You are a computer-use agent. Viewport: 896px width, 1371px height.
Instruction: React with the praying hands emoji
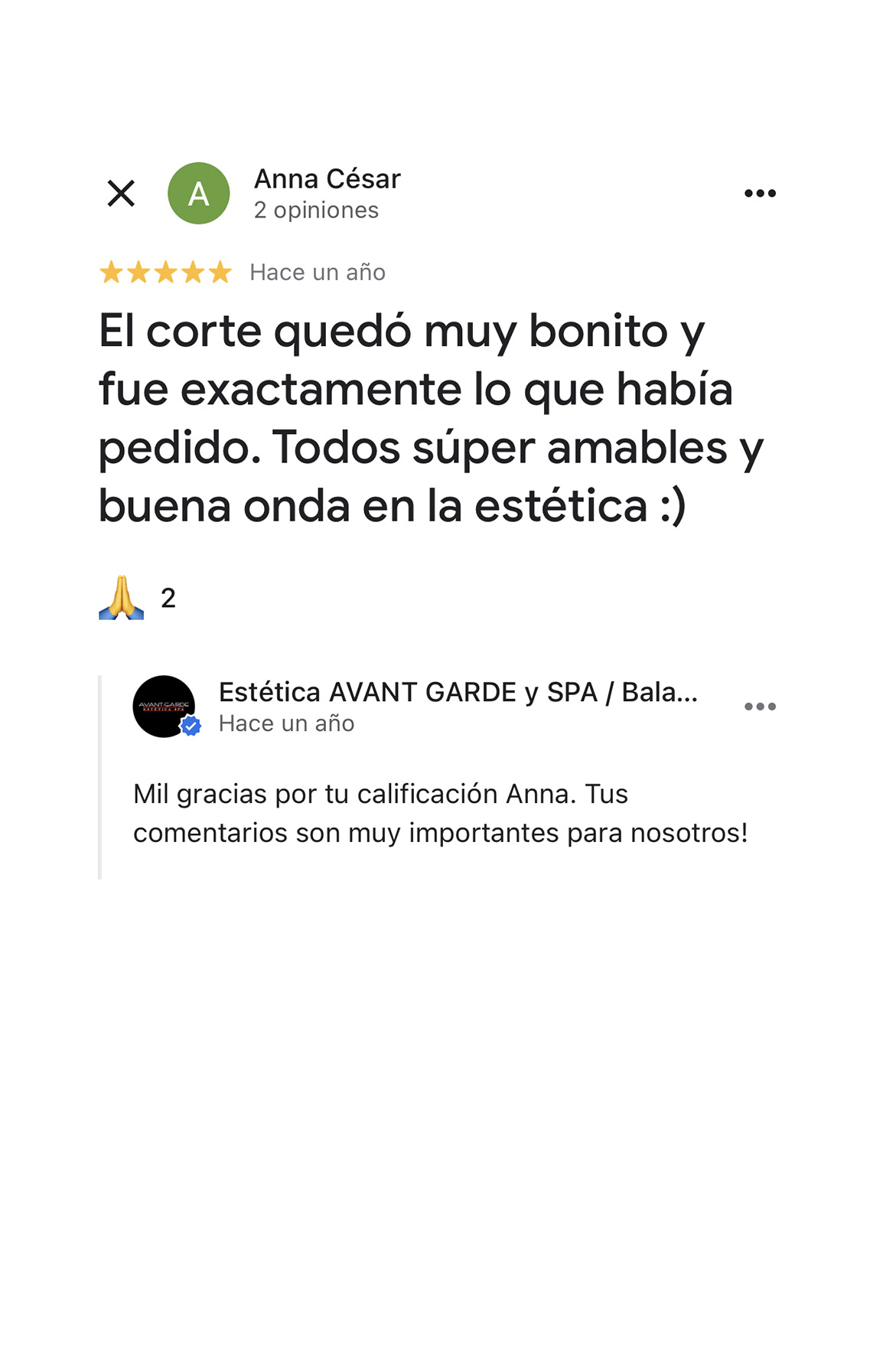pos(122,598)
